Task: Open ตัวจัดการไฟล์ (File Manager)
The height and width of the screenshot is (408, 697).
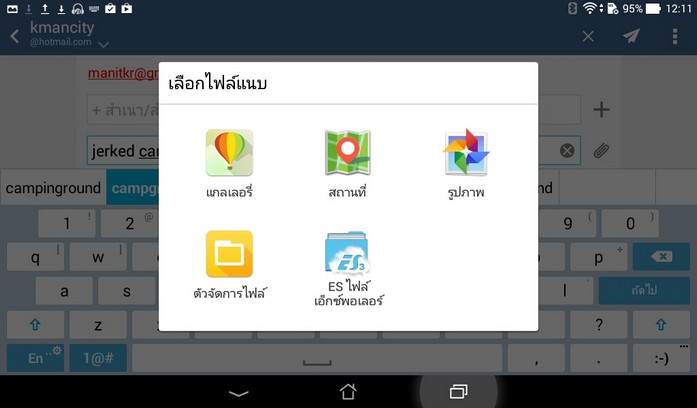Action: 229,264
